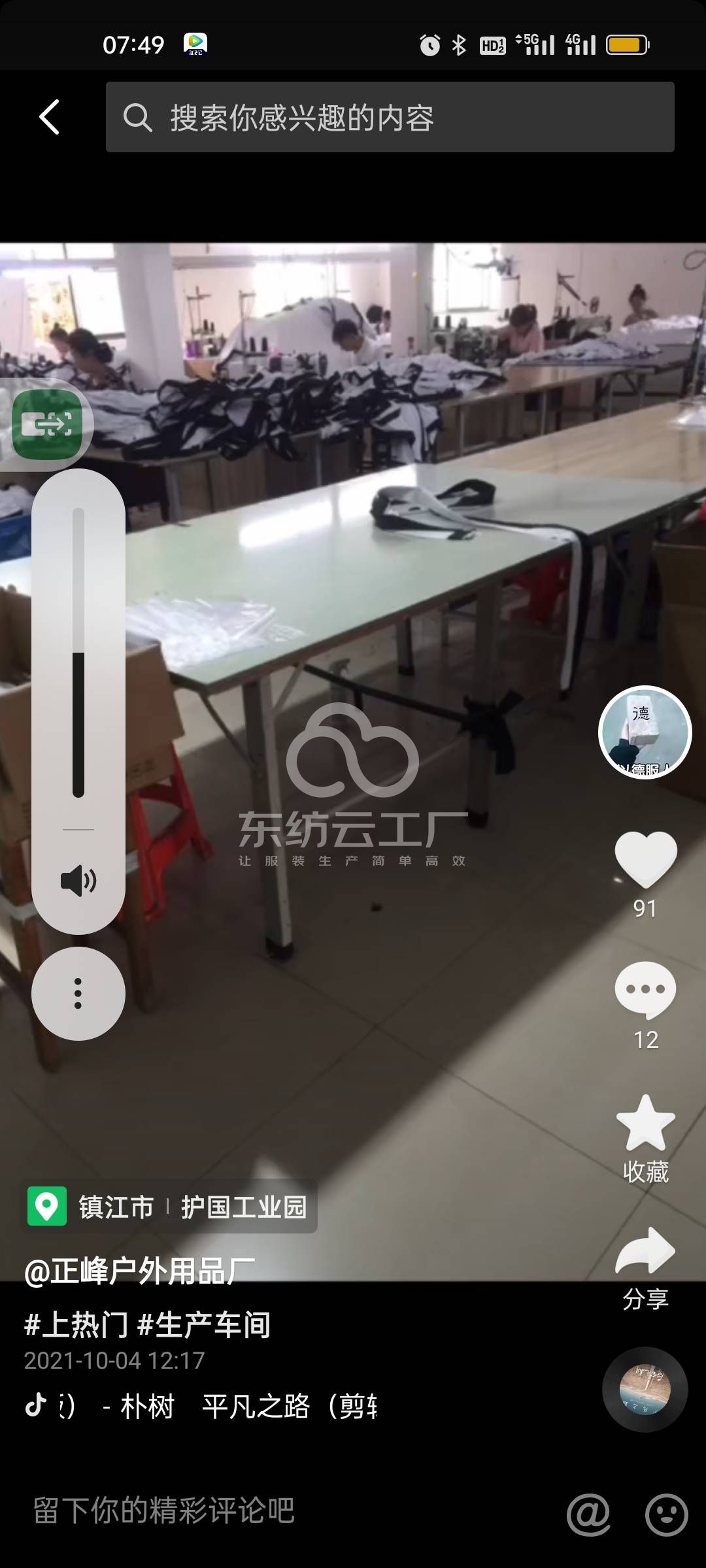Favorite the video via 收藏 star
Viewport: 706px width, 1568px height.
click(645, 1124)
